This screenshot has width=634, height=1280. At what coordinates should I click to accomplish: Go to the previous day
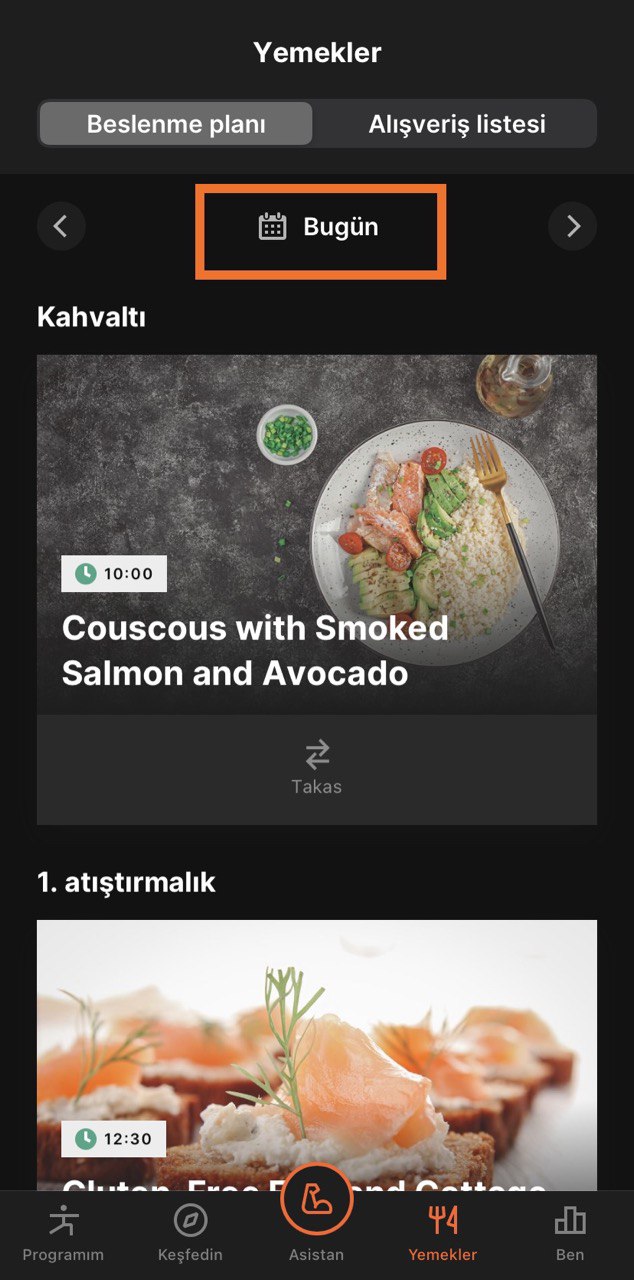(61, 227)
